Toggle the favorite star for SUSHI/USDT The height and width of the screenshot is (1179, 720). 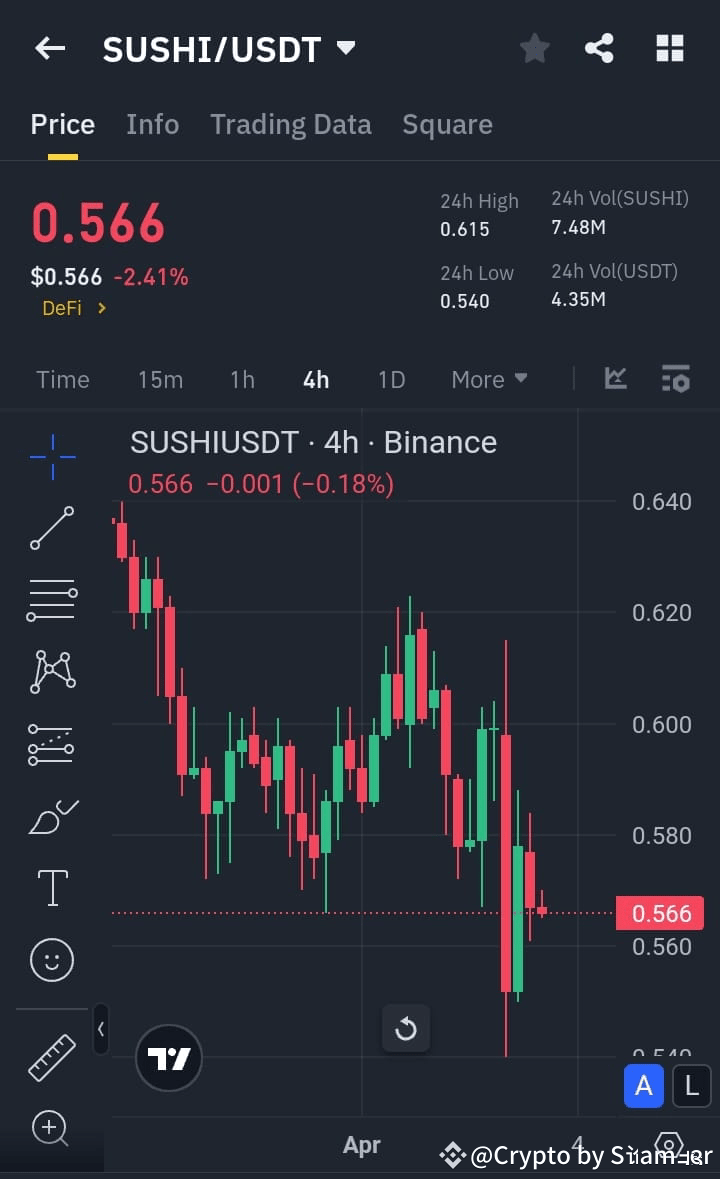tap(534, 47)
